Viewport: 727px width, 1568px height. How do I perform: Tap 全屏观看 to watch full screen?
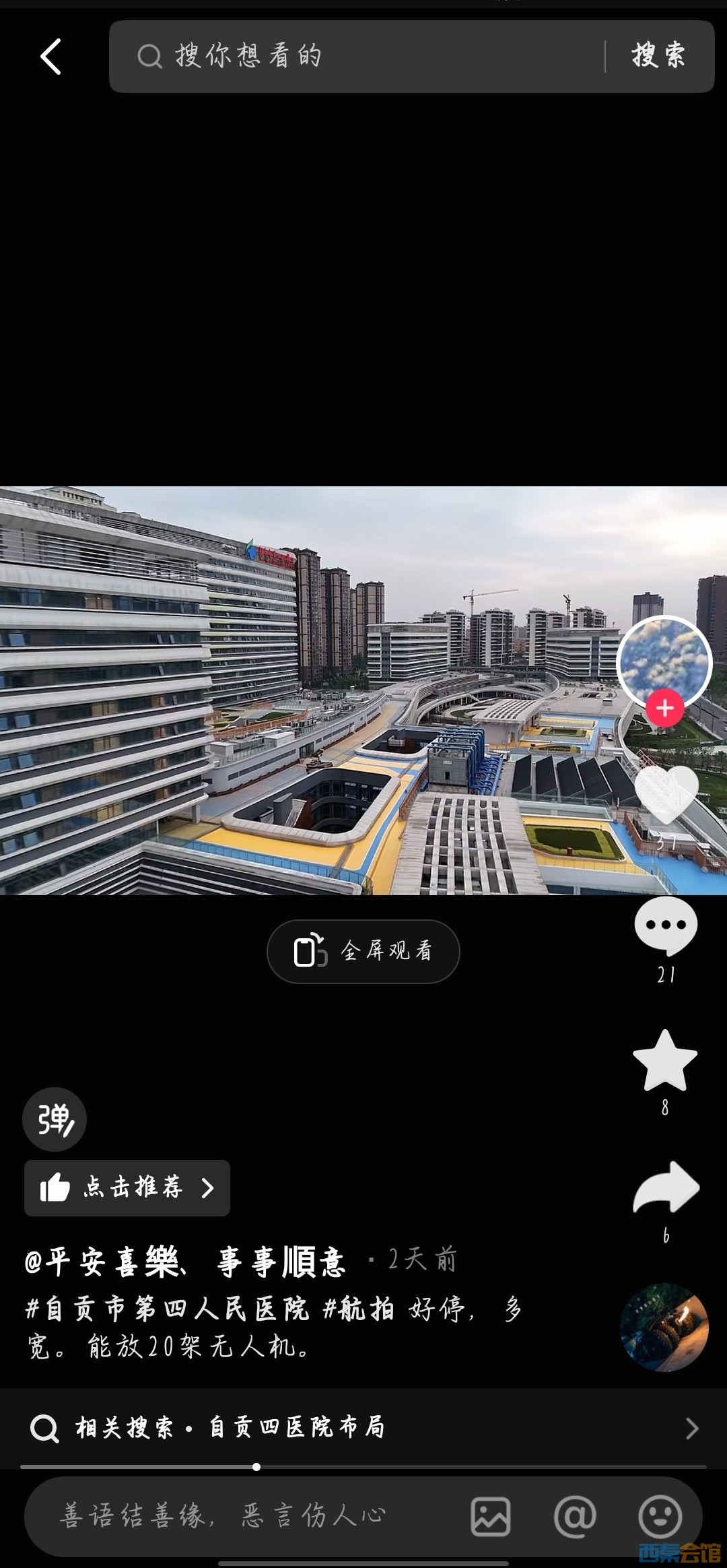[363, 951]
